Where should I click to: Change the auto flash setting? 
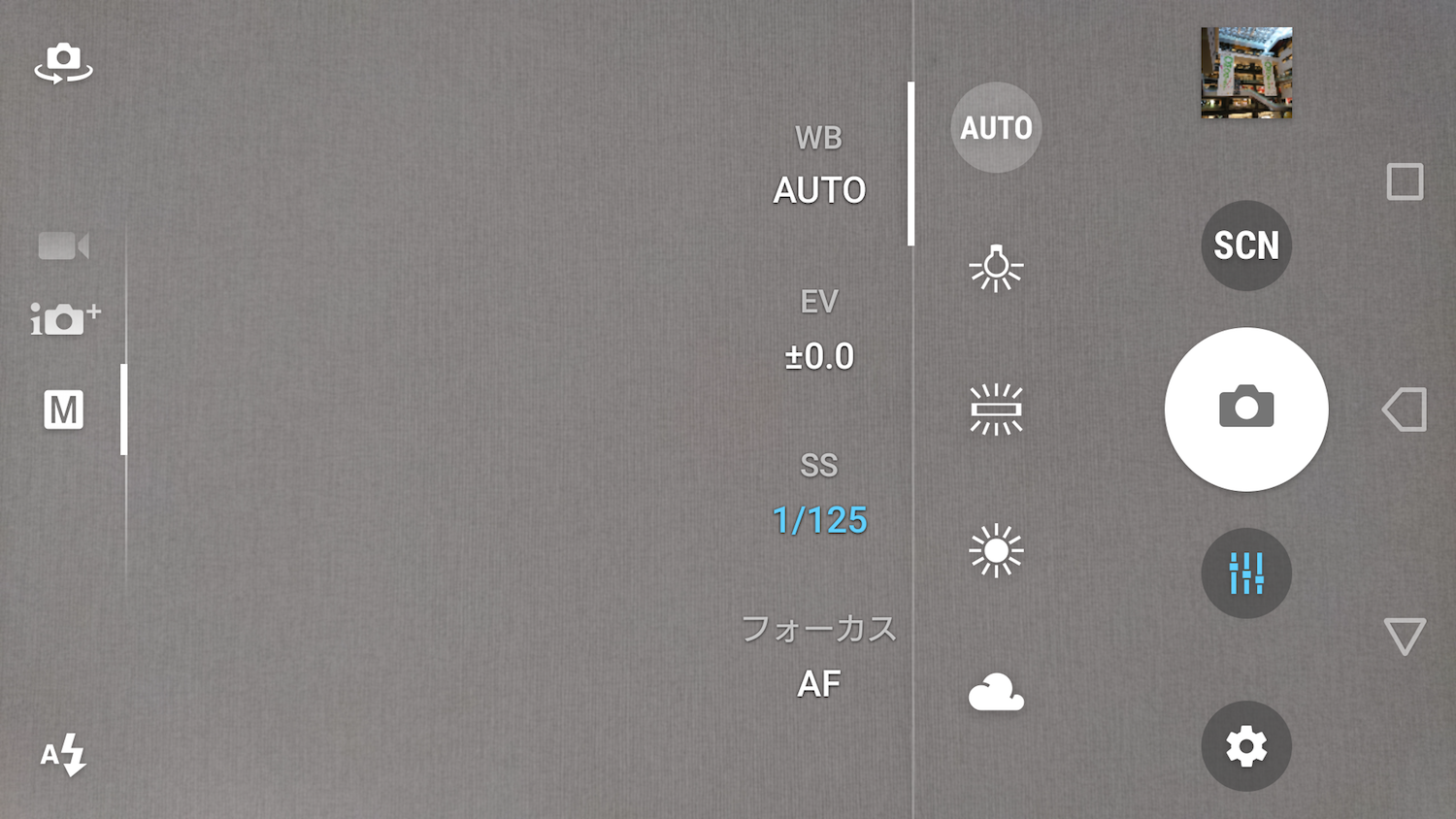63,755
